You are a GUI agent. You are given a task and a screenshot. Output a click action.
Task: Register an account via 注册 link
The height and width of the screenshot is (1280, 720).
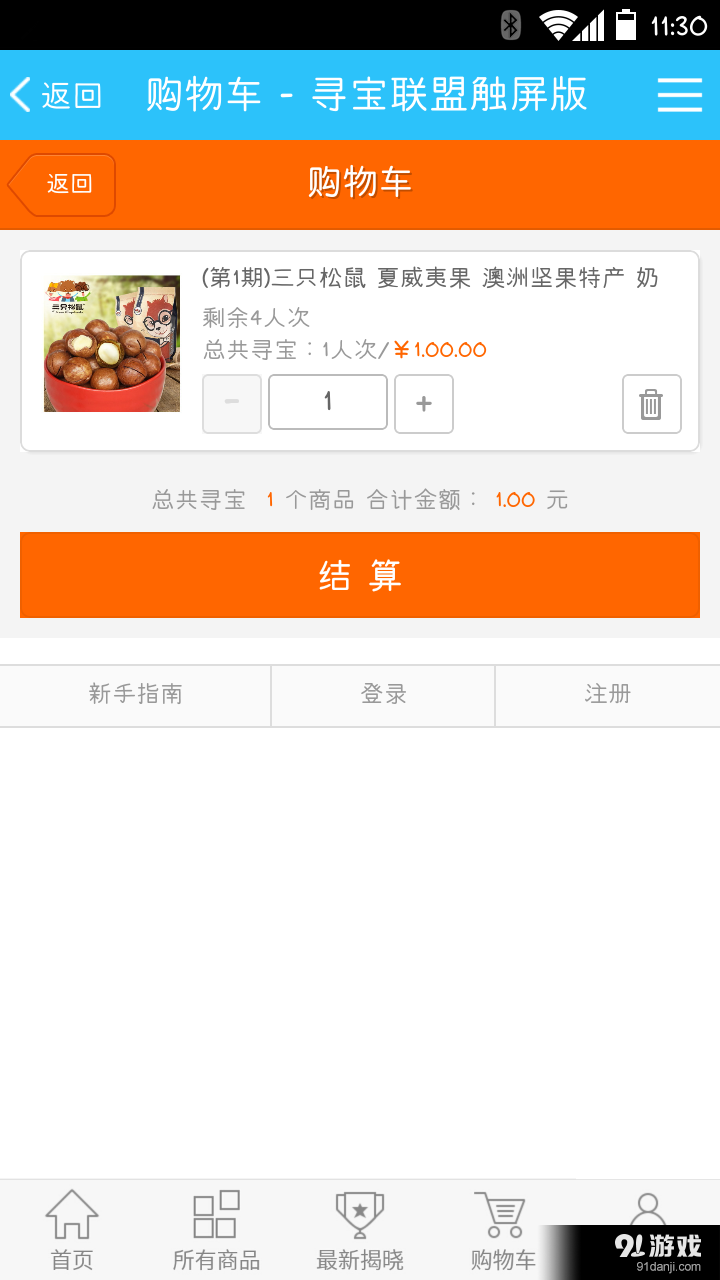click(607, 694)
